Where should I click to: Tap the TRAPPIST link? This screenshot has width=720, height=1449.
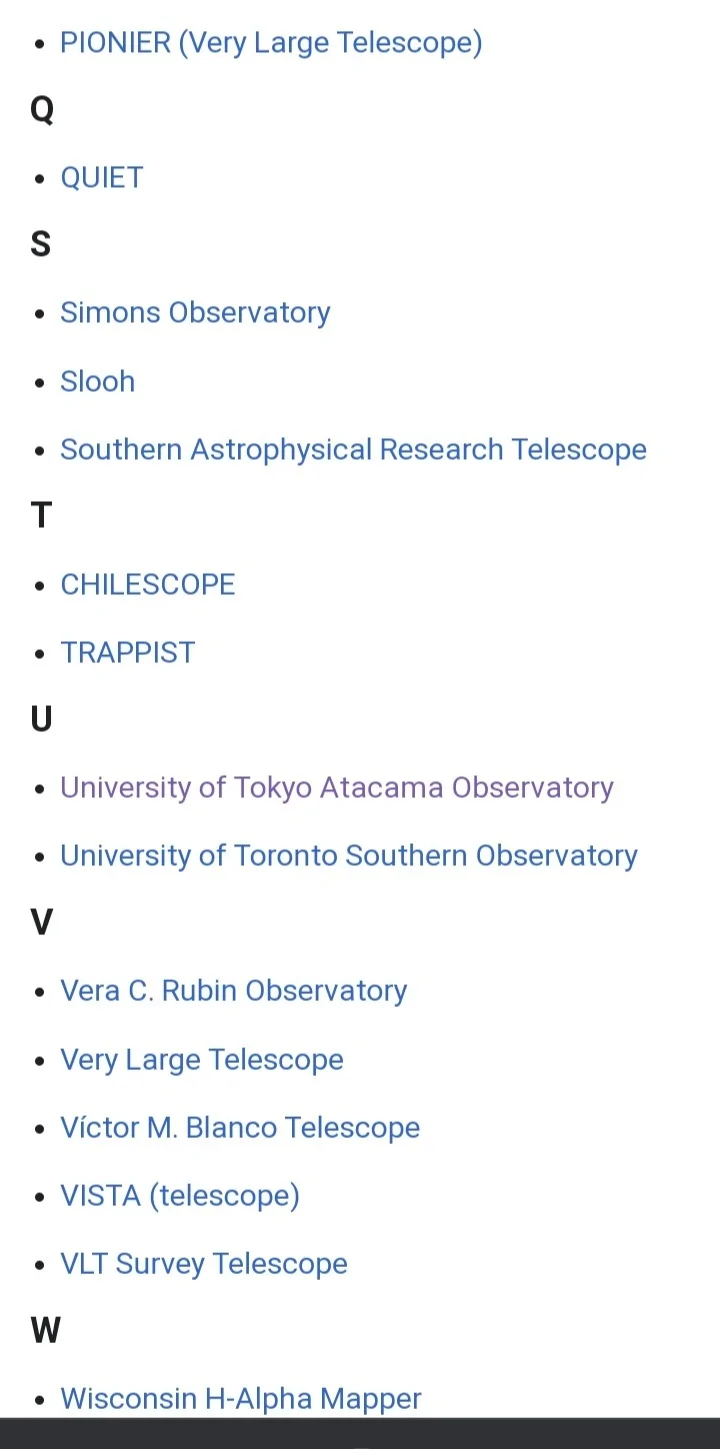click(x=128, y=652)
